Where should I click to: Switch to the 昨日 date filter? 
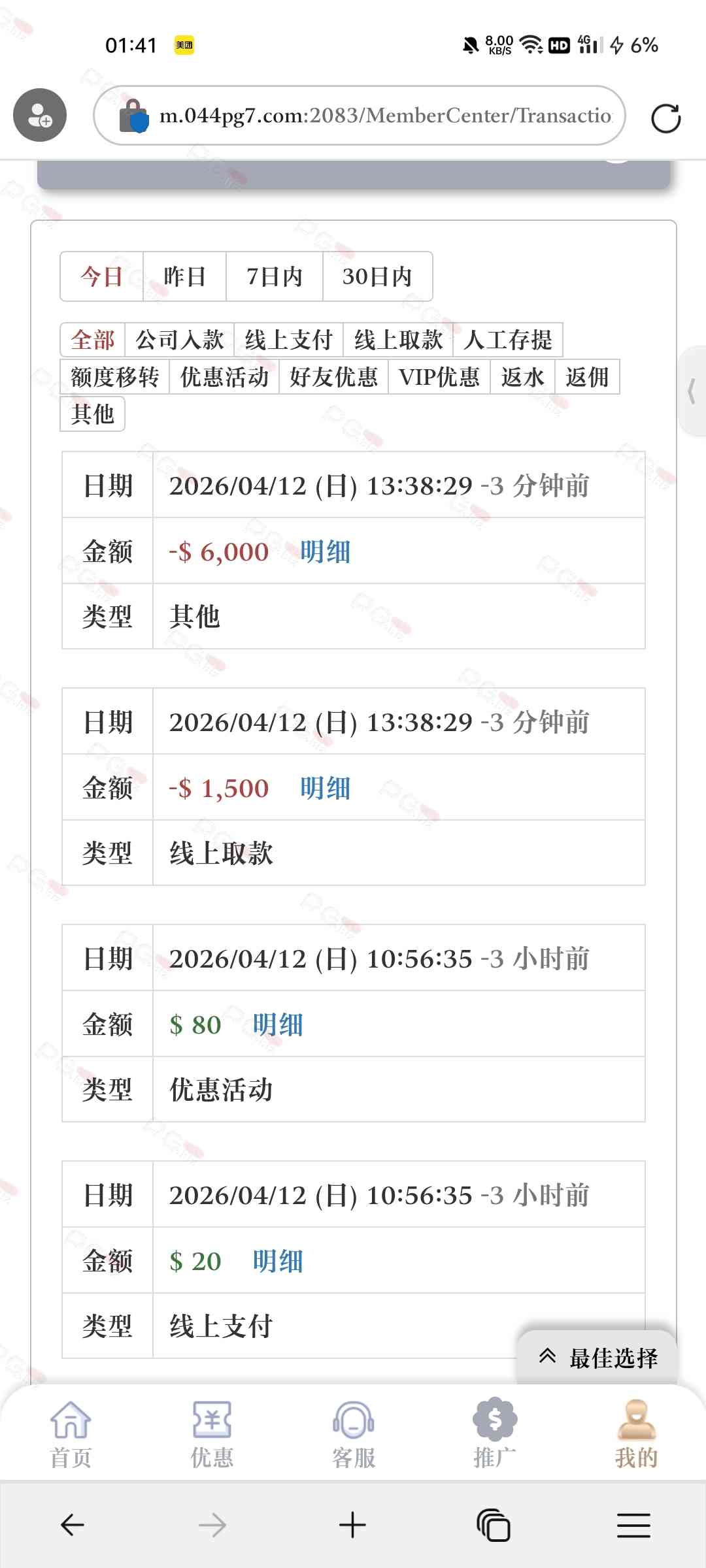[x=184, y=276]
